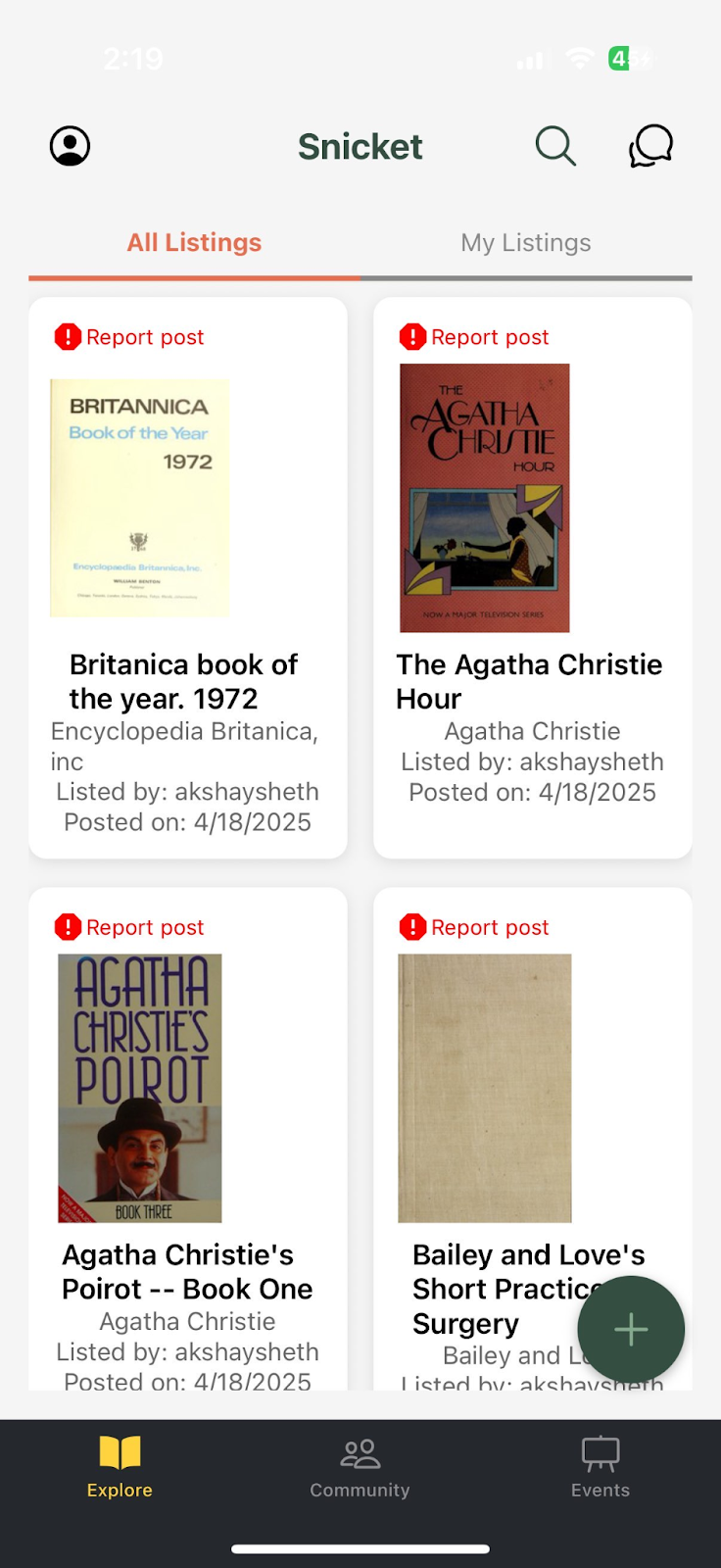This screenshot has width=721, height=1568.
Task: Open the profile icon
Action: [x=71, y=146]
